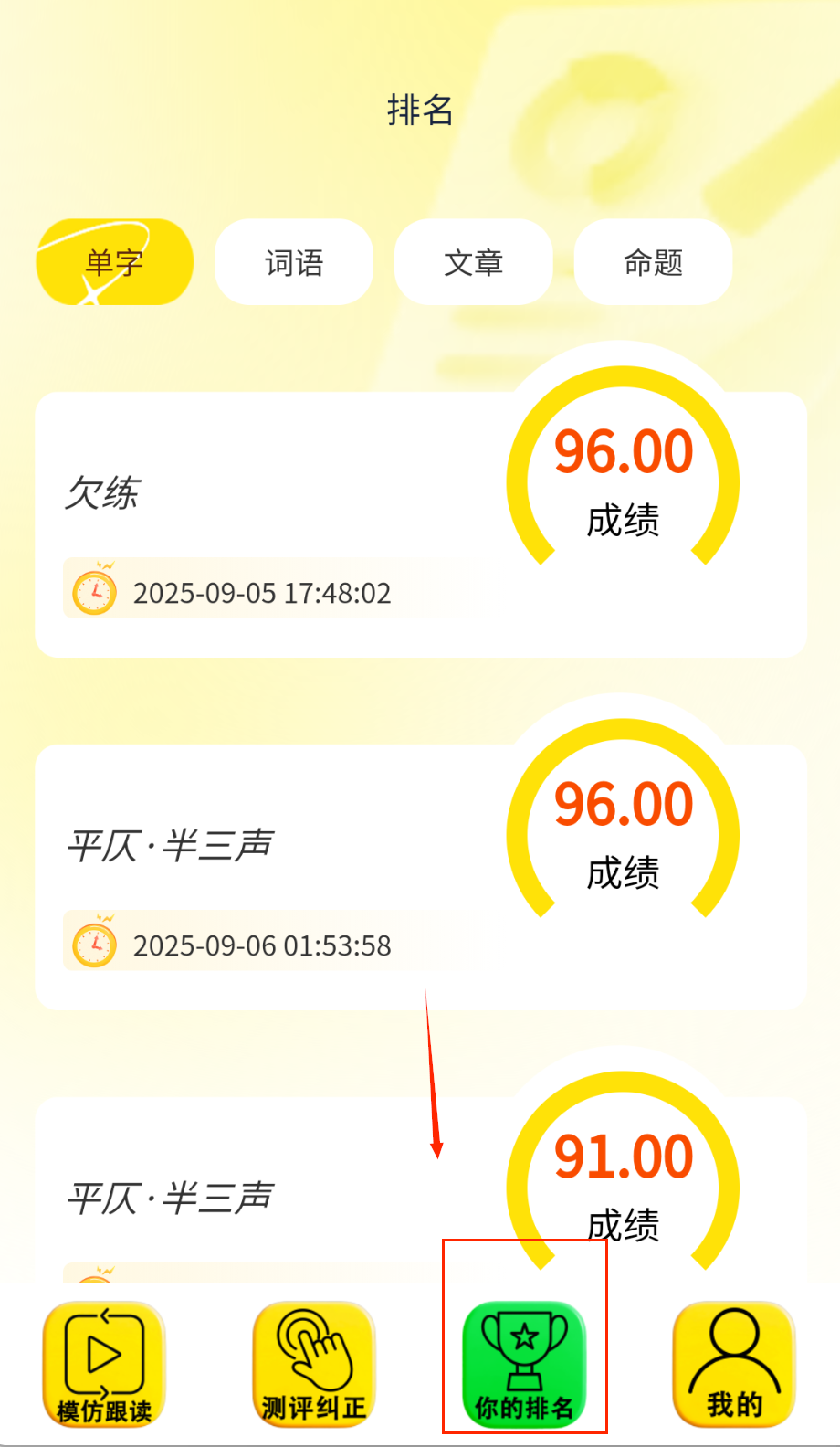Viewport: 840px width, 1447px height.
Task: Switch to the 词语 tab
Action: 294,262
